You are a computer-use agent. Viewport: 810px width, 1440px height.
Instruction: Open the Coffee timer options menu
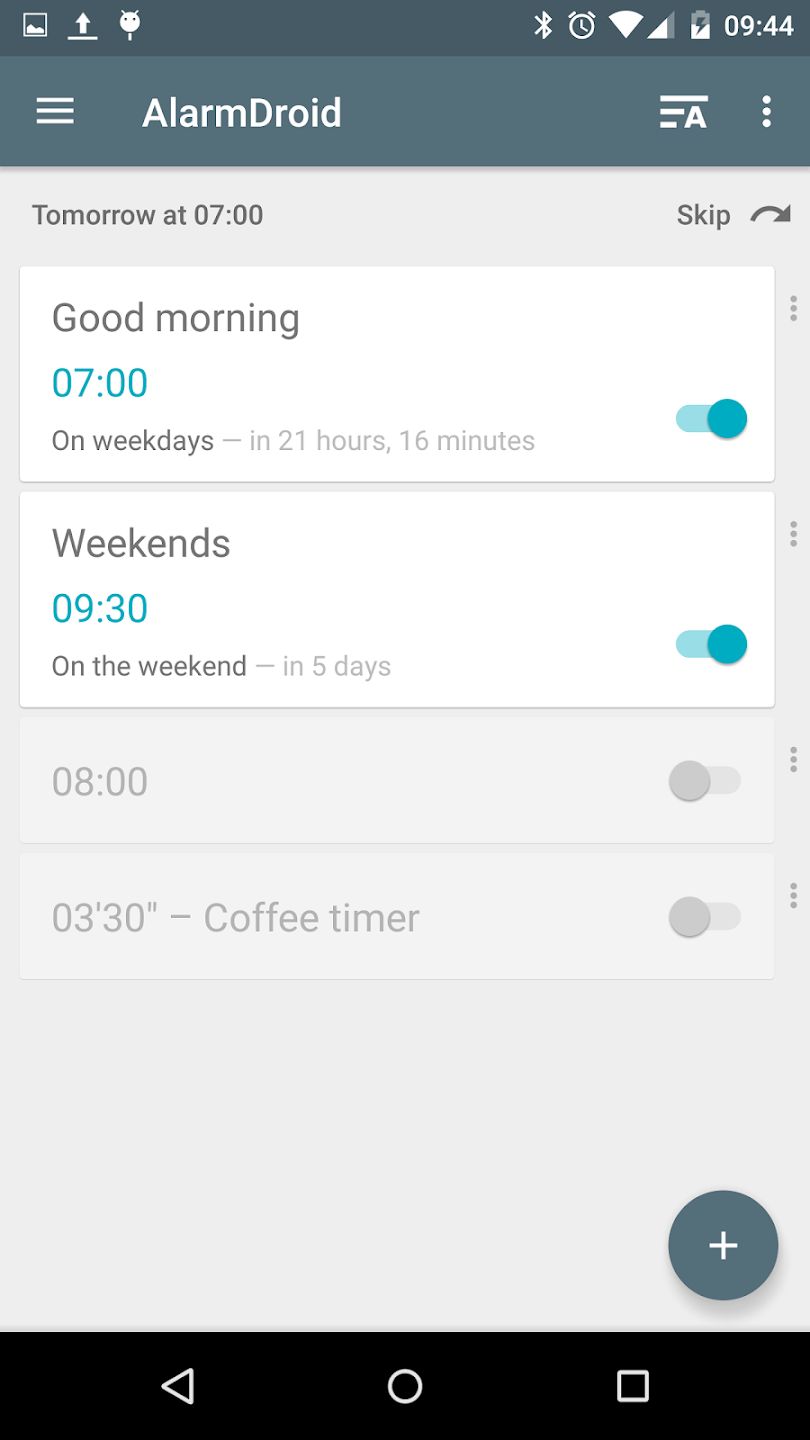[x=793, y=896]
